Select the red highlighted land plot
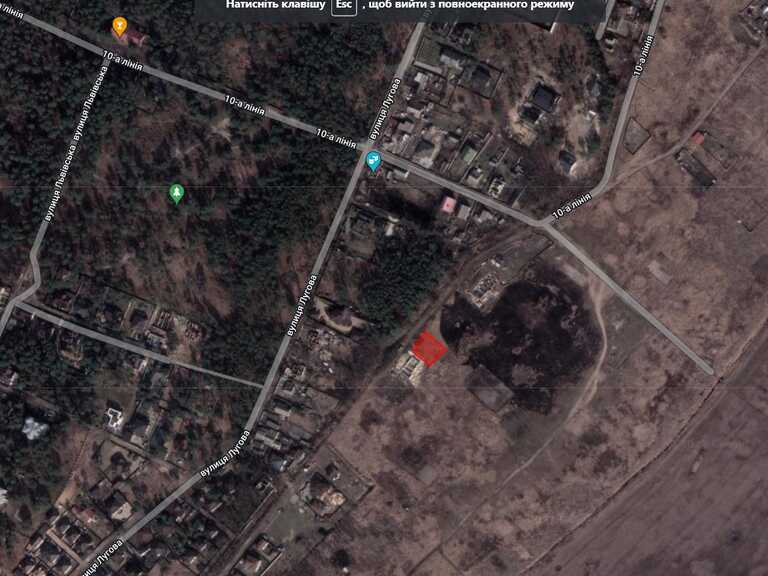The height and width of the screenshot is (576, 768). (429, 348)
